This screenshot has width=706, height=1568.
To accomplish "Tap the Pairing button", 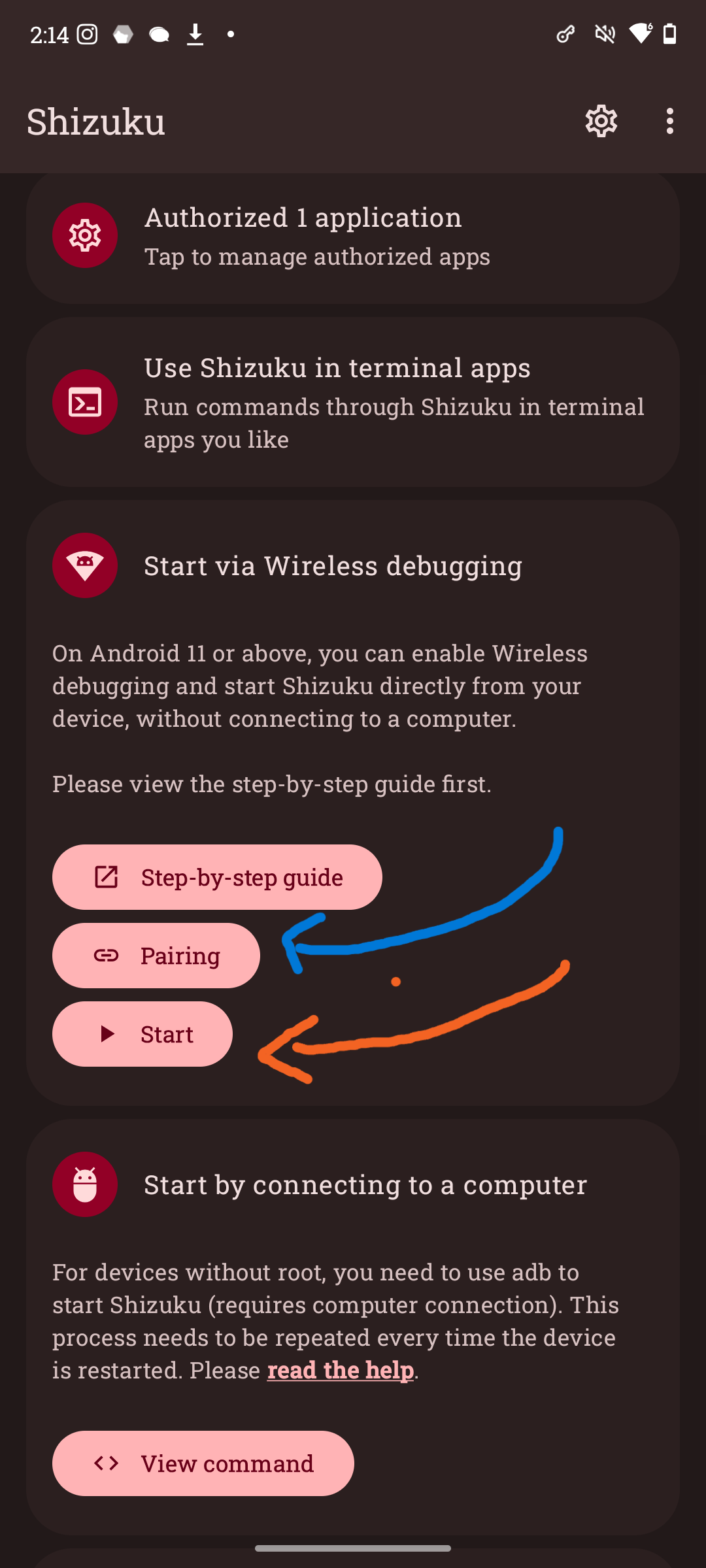I will (156, 956).
